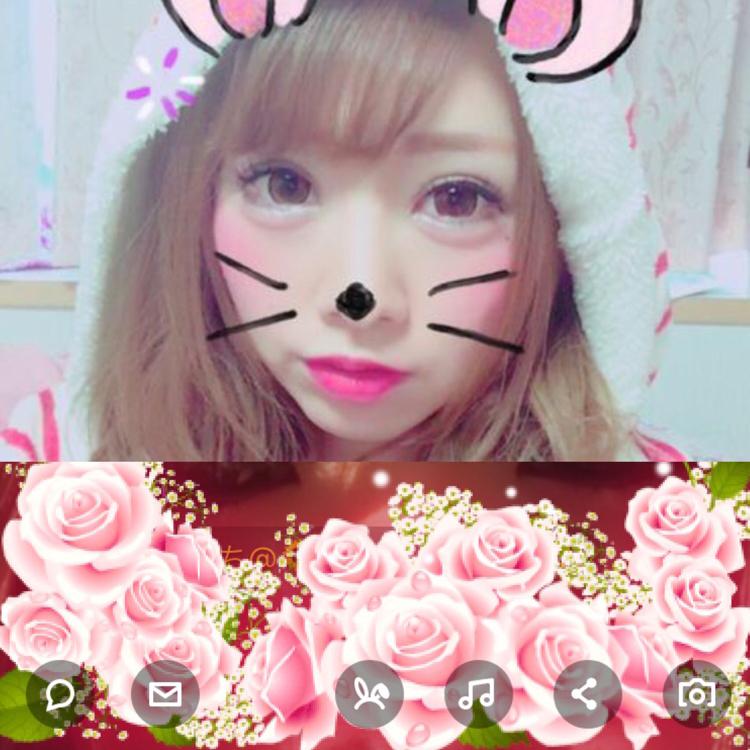Screen dimensions: 750x750
Task: Open the camera icon
Action: click(x=697, y=694)
